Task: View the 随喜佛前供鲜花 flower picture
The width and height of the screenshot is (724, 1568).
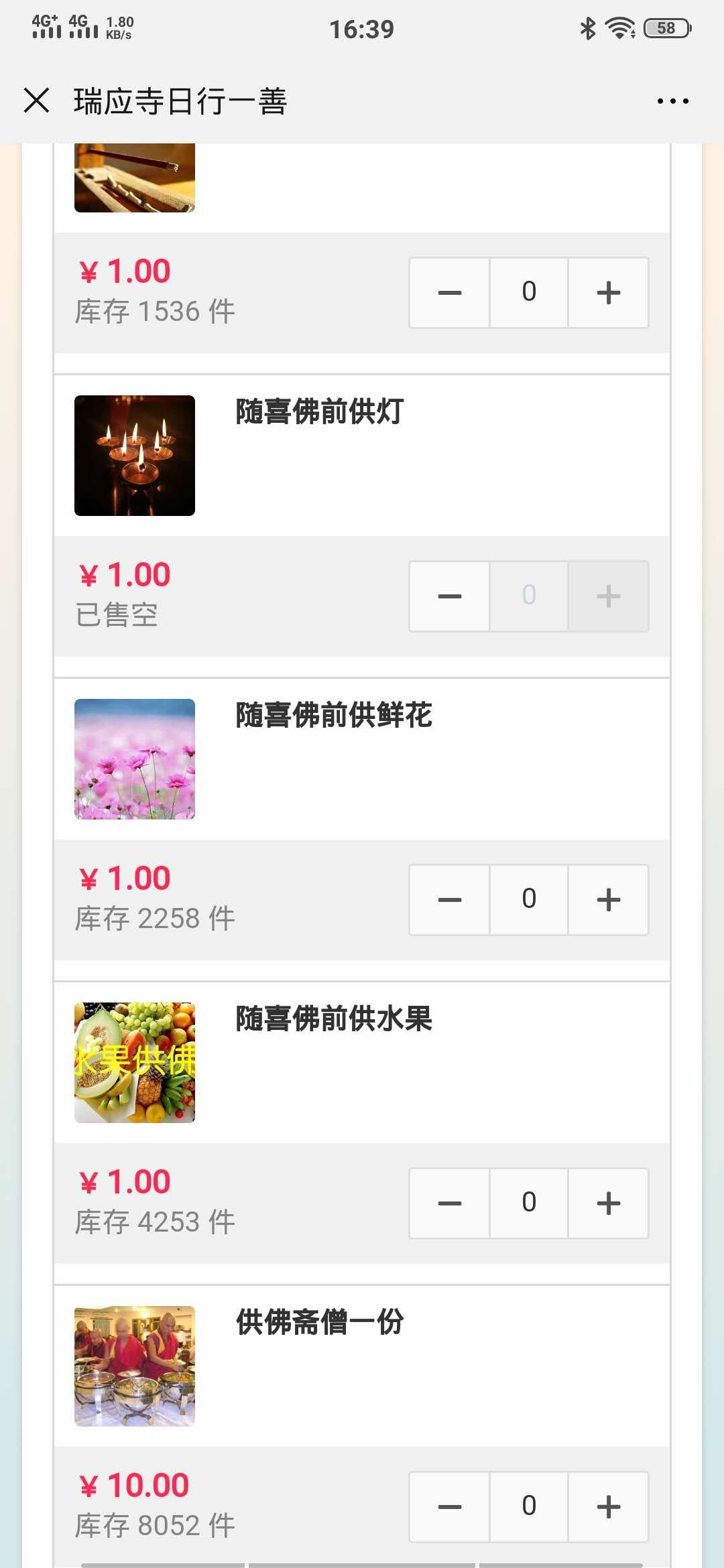Action: click(135, 759)
